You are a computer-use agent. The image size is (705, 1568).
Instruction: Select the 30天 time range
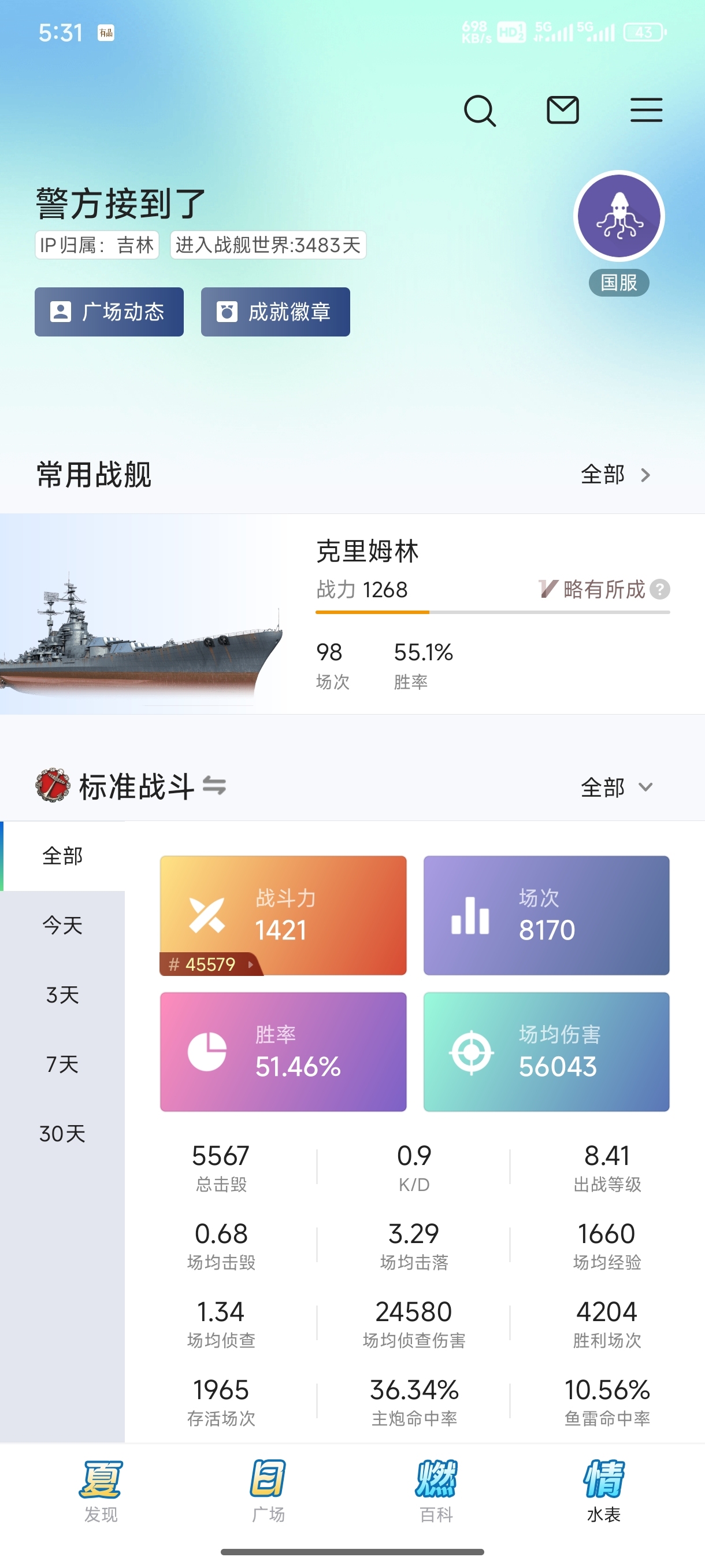[x=62, y=1133]
